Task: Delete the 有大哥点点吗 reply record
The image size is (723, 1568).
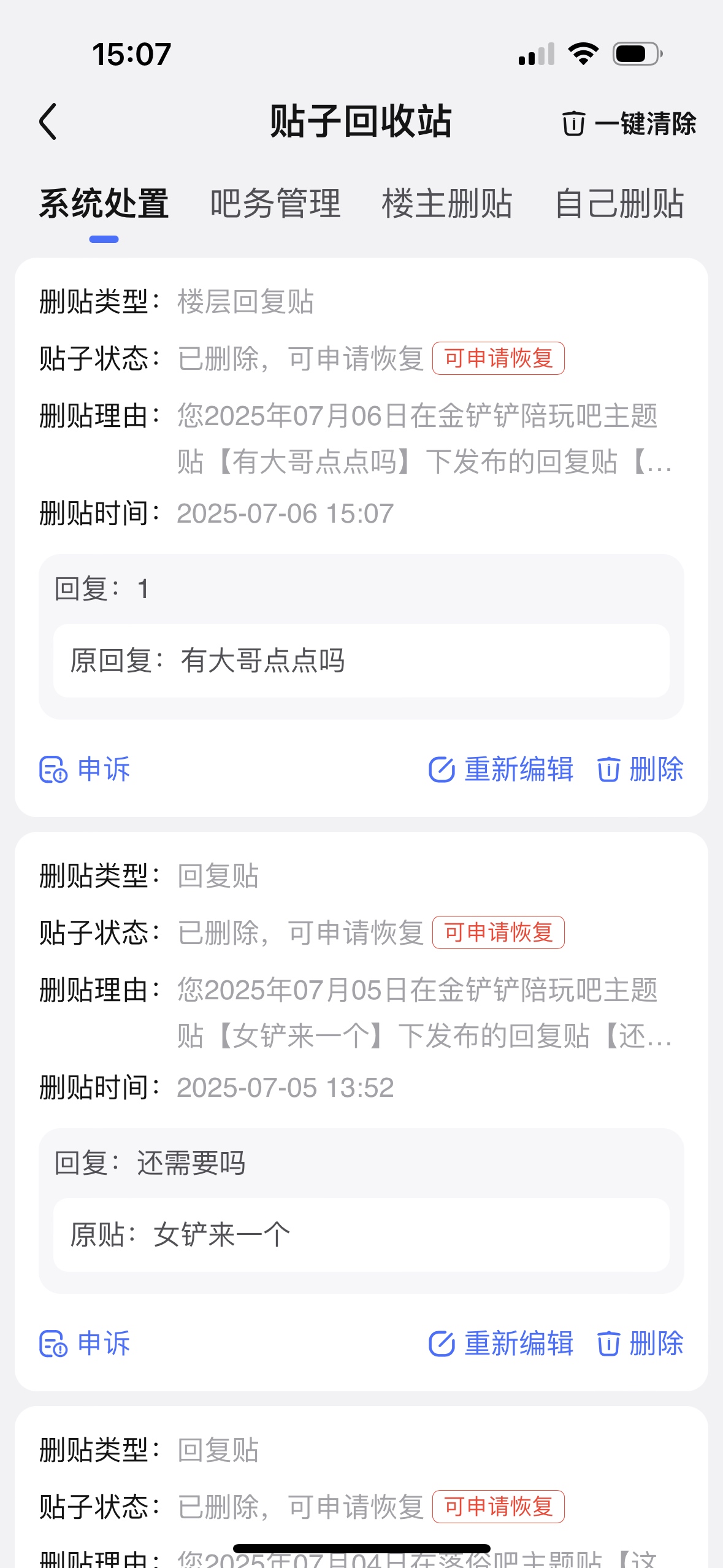Action: coord(640,769)
